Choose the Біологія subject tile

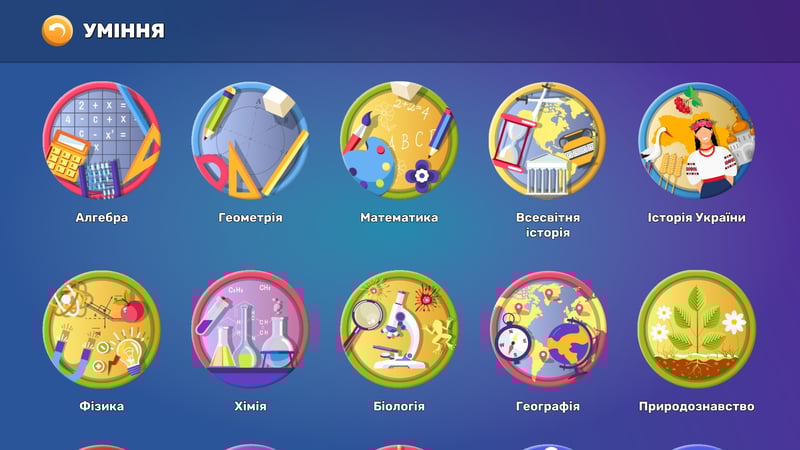click(x=399, y=330)
